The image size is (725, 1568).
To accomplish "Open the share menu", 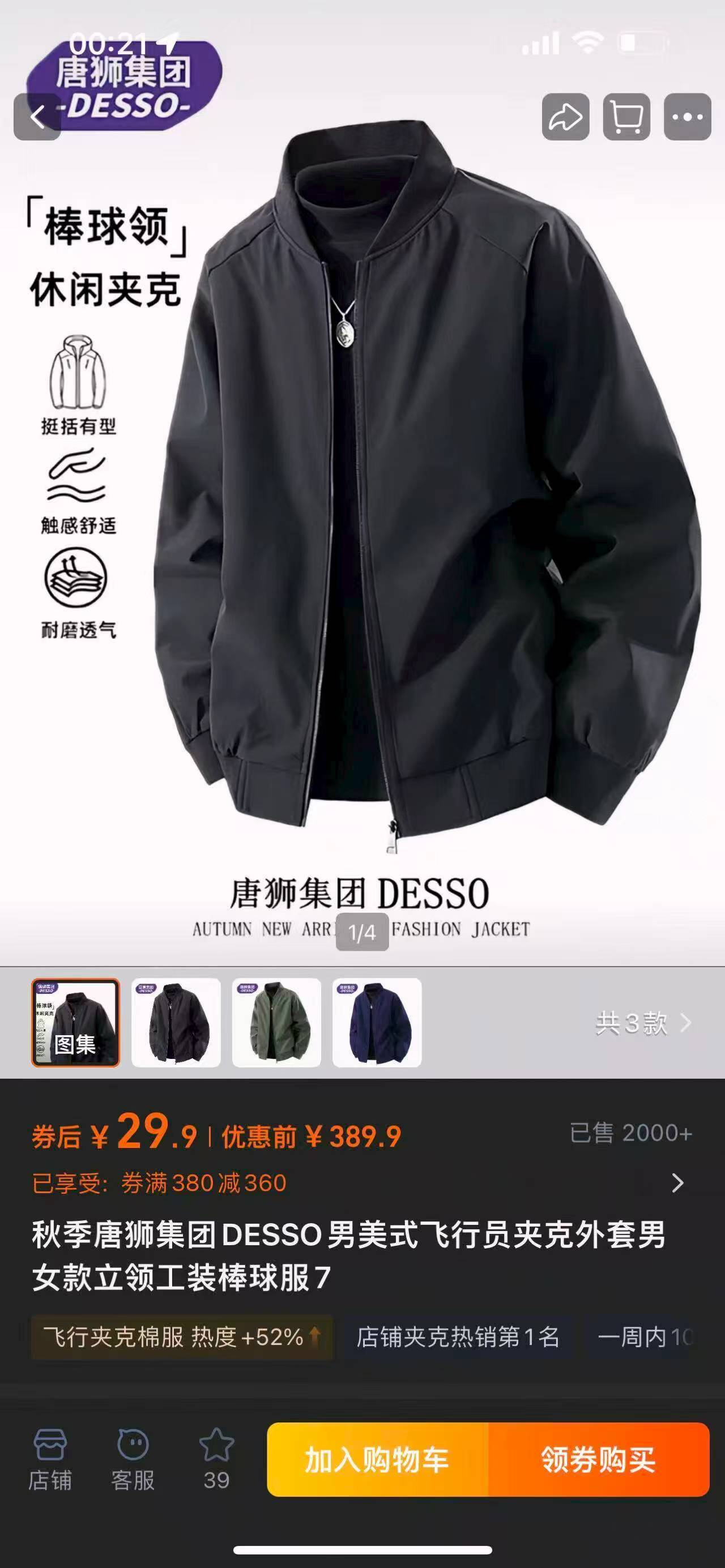I will point(565,117).
